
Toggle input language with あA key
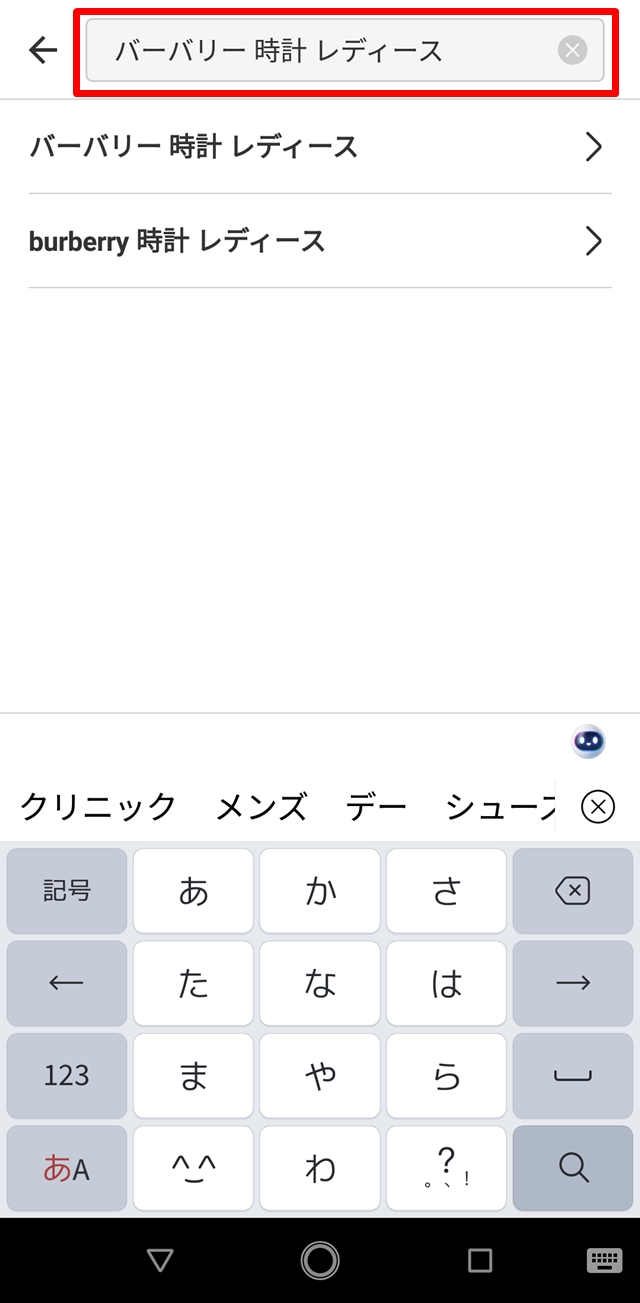pyautogui.click(x=67, y=1167)
